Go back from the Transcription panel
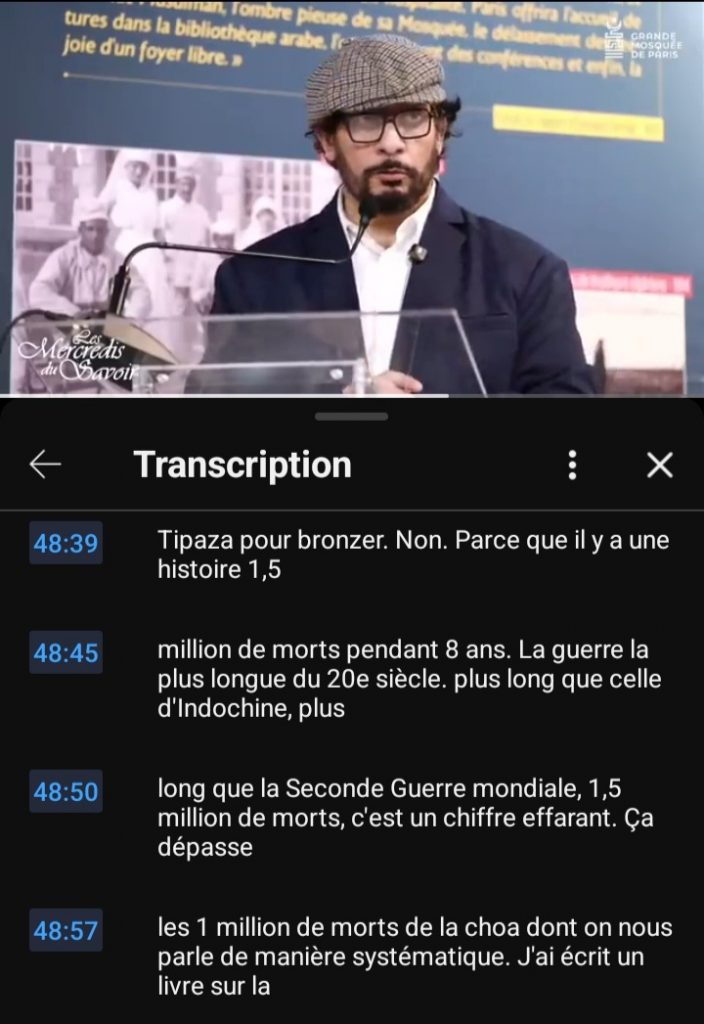Image resolution: width=704 pixels, height=1024 pixels. click(x=45, y=464)
